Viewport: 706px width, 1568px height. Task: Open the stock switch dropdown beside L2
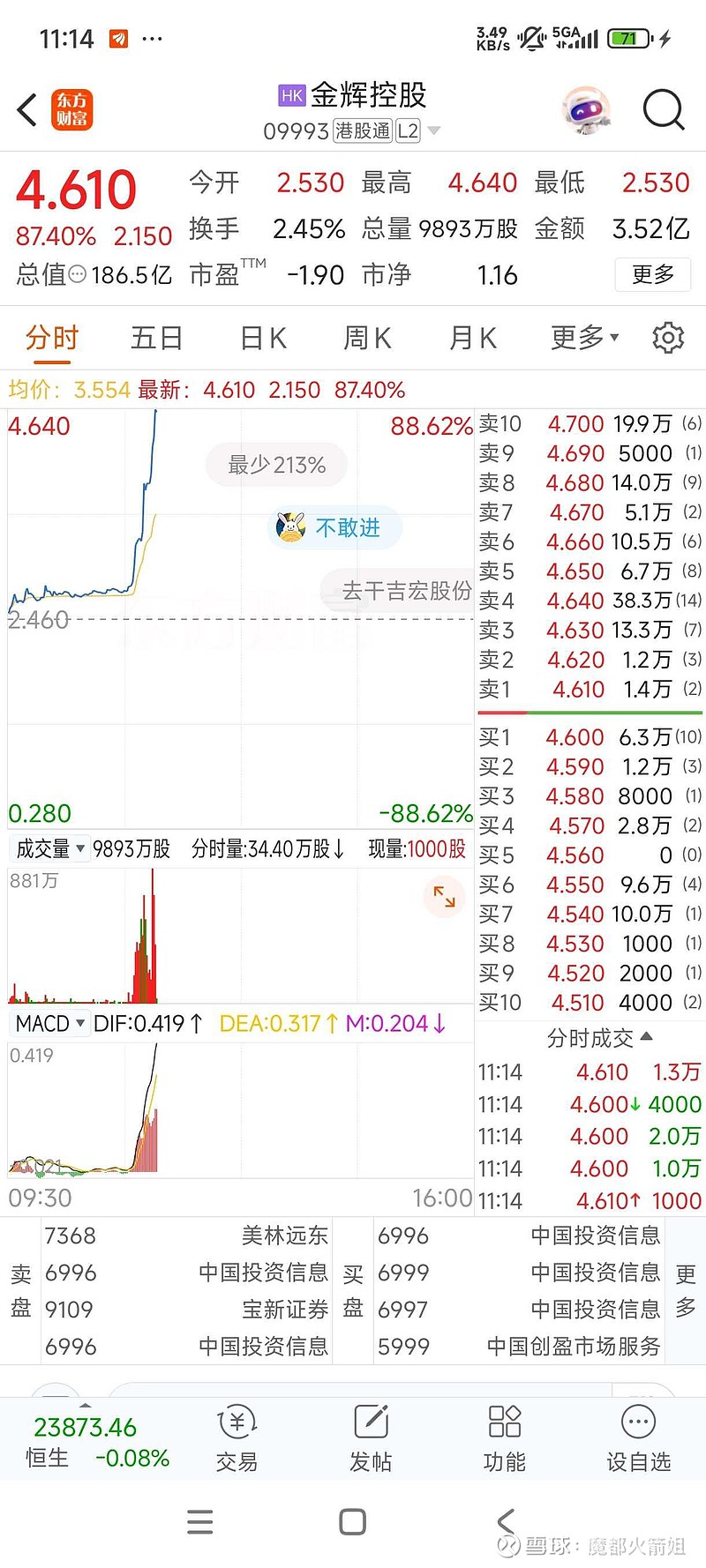click(x=433, y=131)
